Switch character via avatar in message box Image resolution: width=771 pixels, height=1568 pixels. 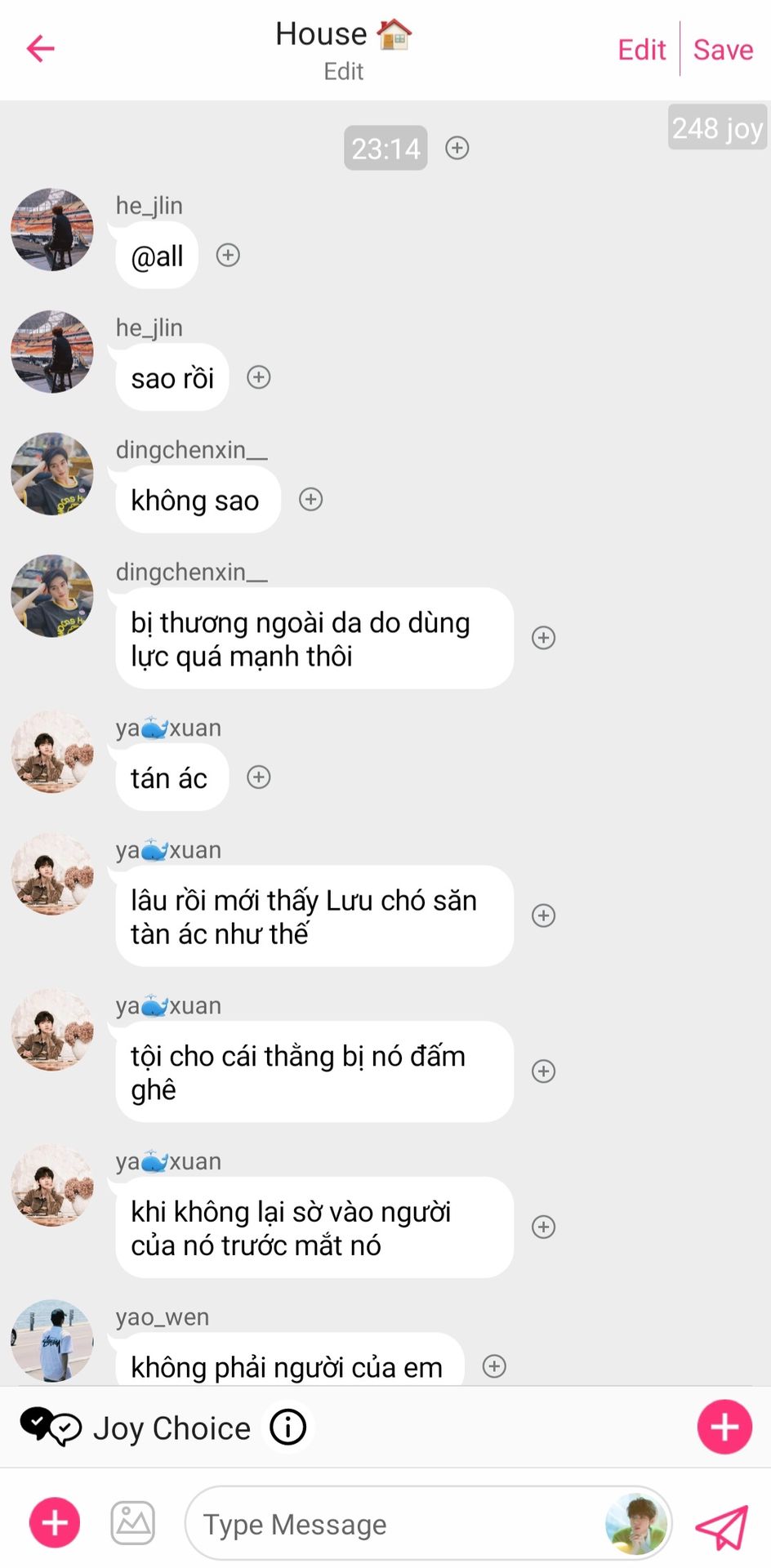[x=635, y=1524]
